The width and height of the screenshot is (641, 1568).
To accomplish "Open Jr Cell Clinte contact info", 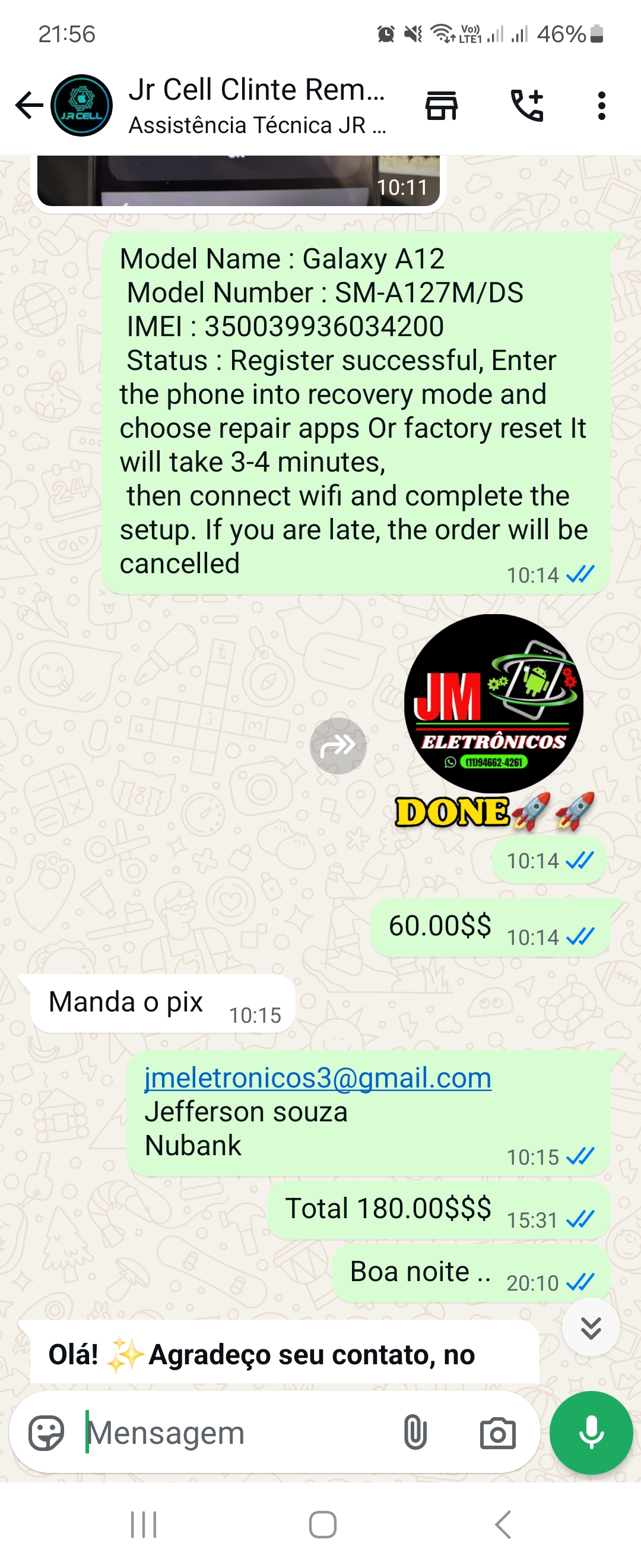I will click(x=255, y=105).
